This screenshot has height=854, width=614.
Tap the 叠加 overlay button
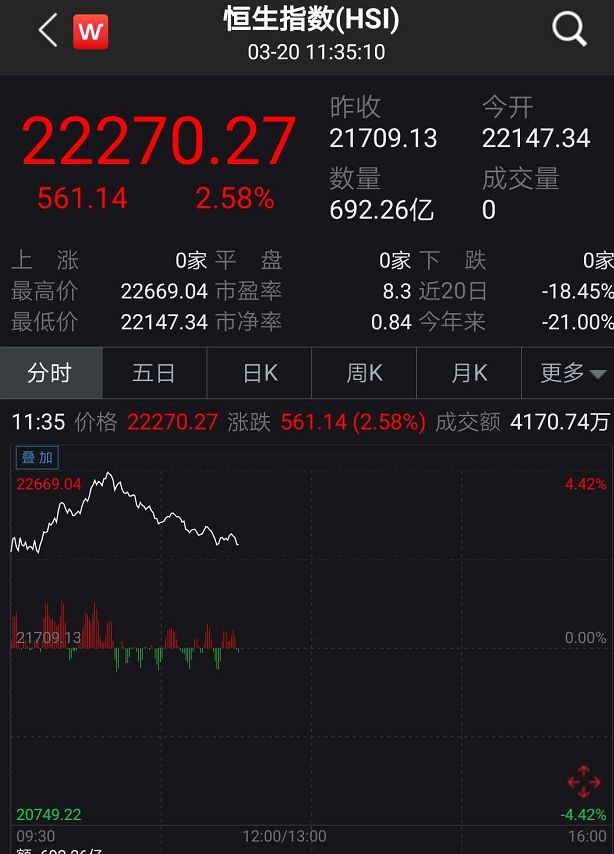pos(37,457)
